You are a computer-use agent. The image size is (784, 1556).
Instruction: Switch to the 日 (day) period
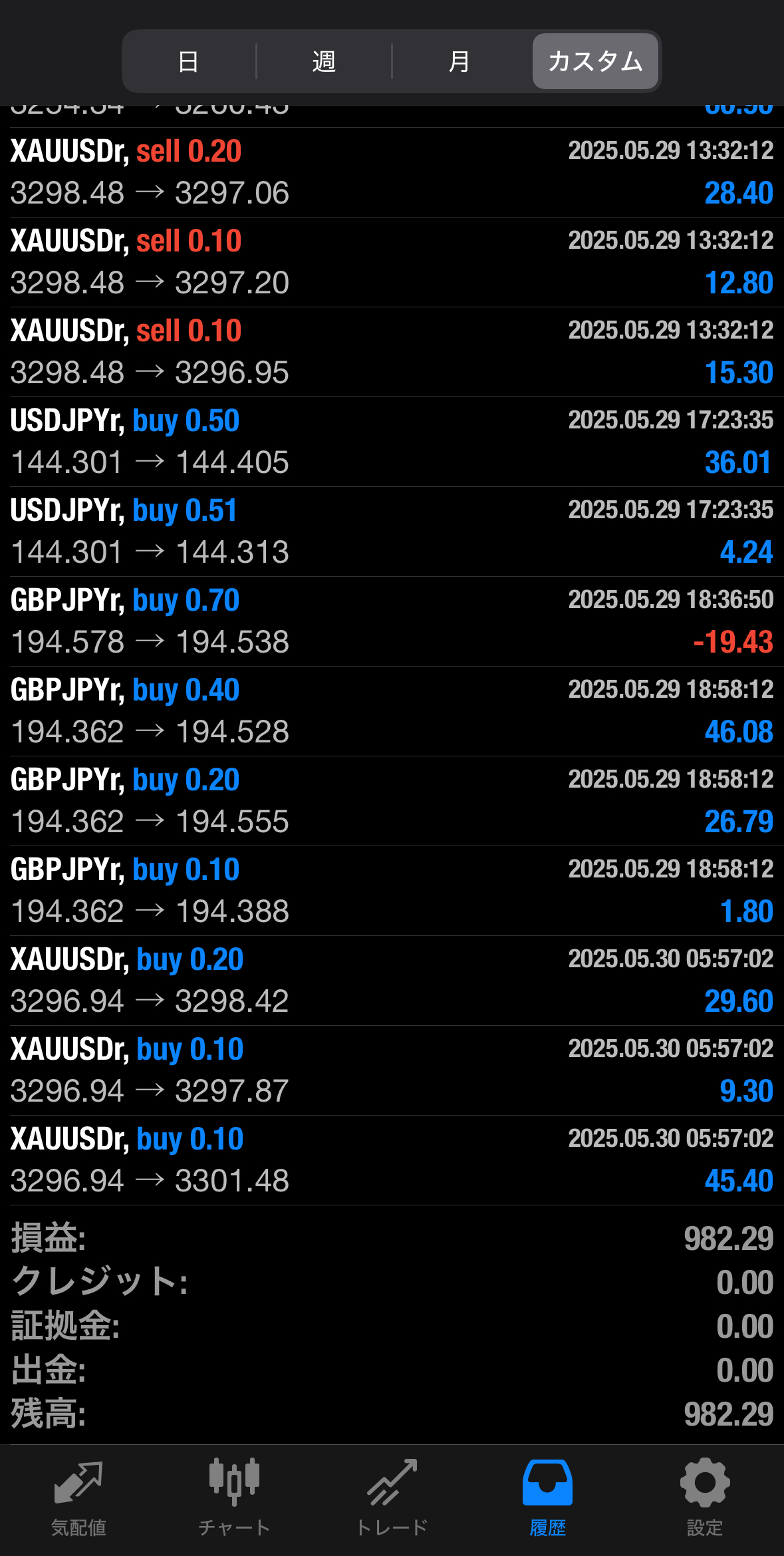pos(189,62)
